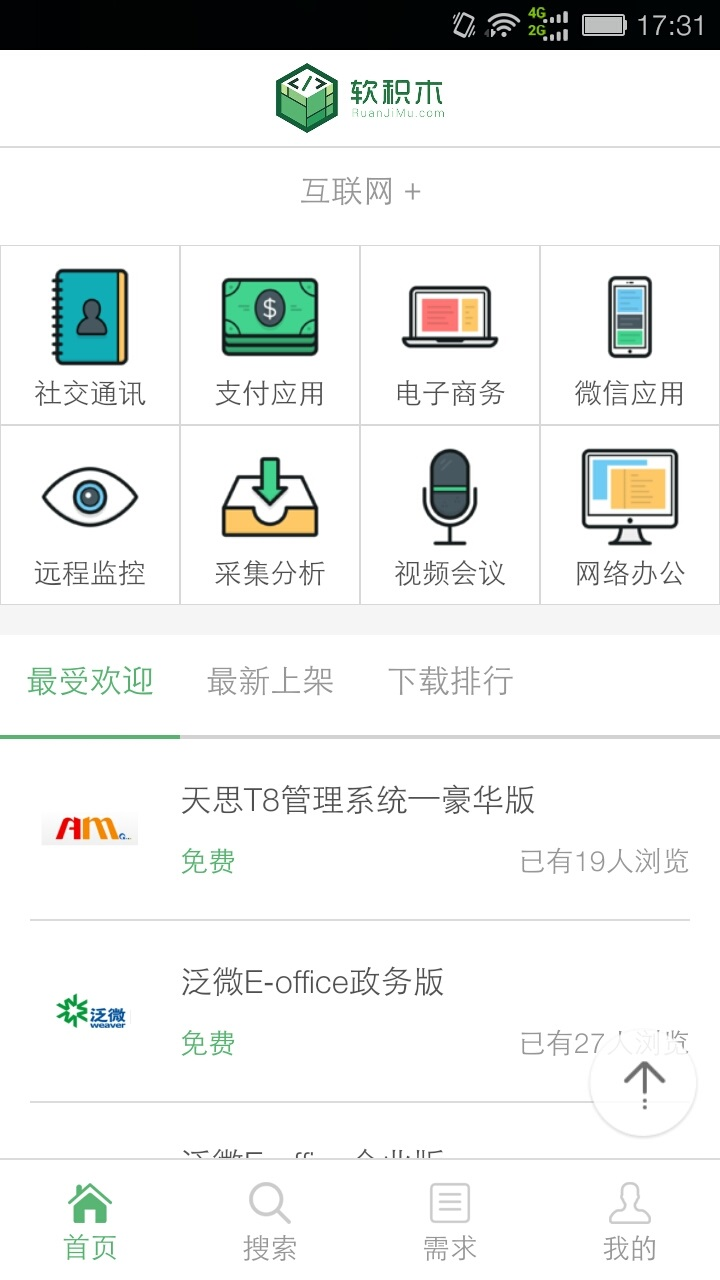
Task: Select the 最受欢迎 tab
Action: tap(90, 682)
